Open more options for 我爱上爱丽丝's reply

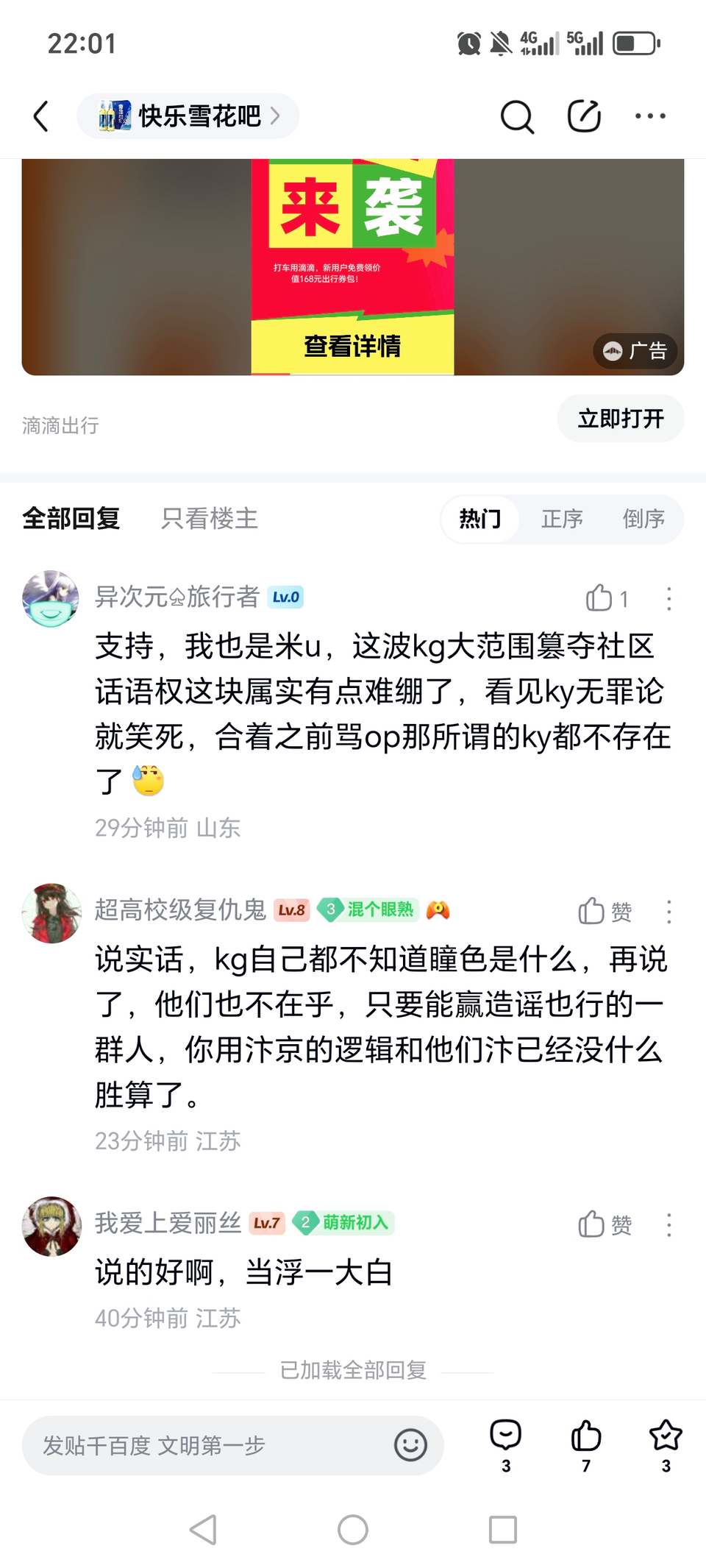point(668,1225)
